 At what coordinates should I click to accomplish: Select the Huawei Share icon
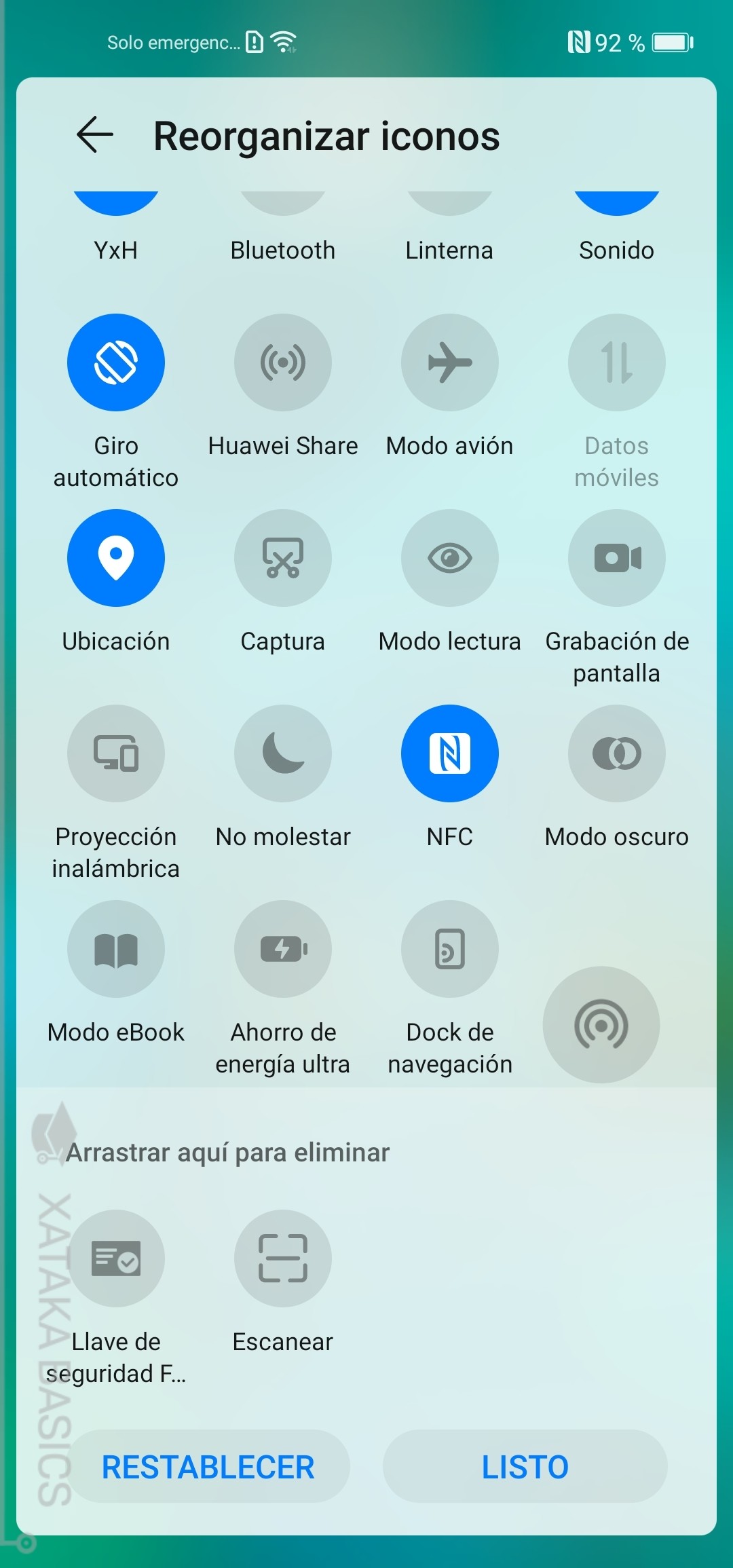pyautogui.click(x=283, y=362)
